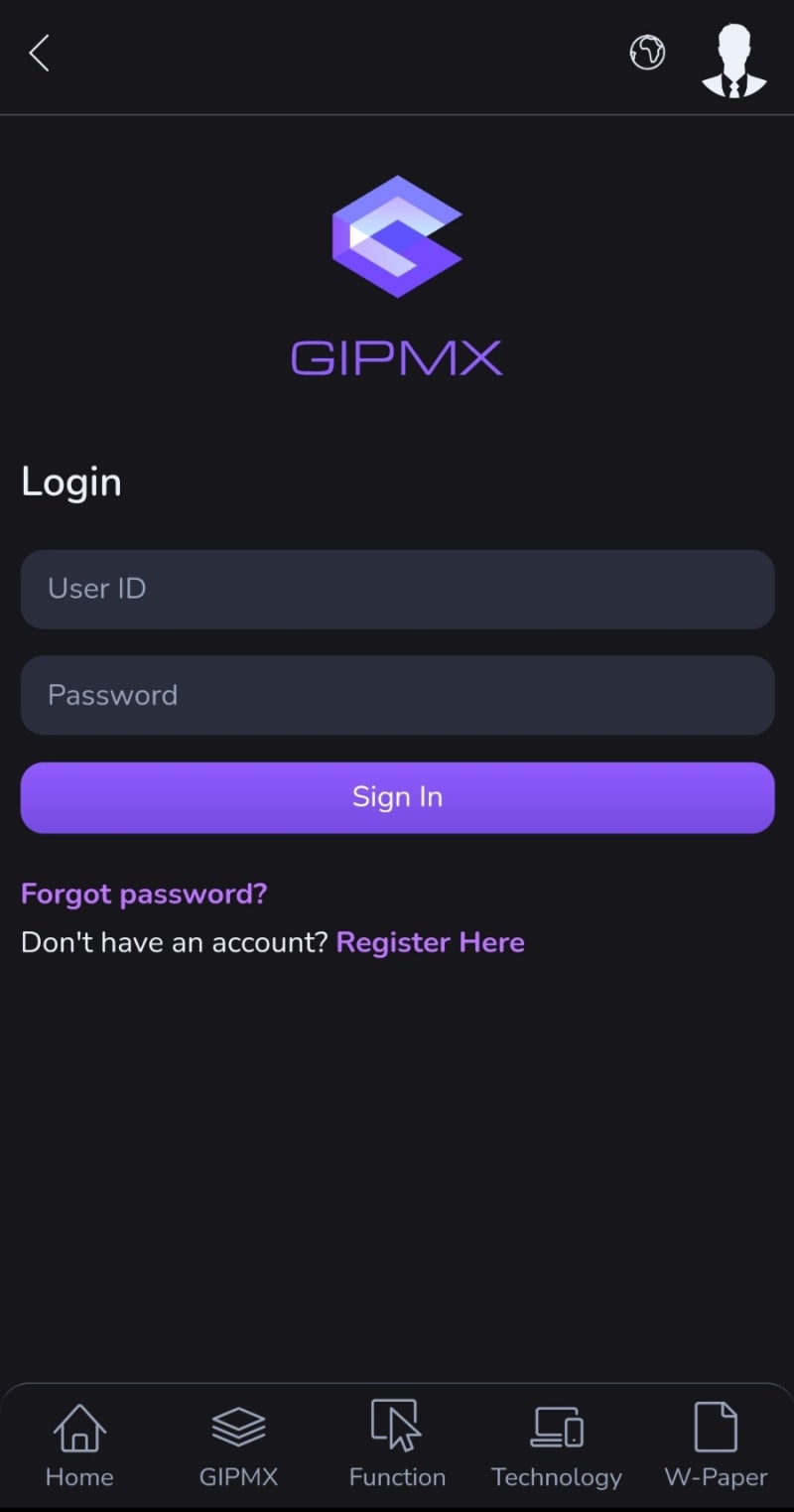Tap the back arrow at top left
Screen dimensions: 794x1512
click(x=38, y=54)
